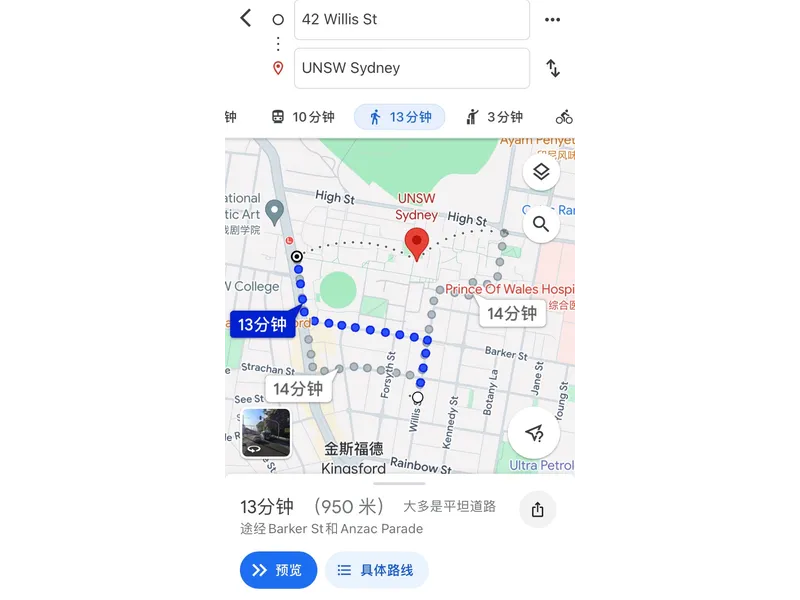Edit the destination UNSW Sydney field

point(411,68)
